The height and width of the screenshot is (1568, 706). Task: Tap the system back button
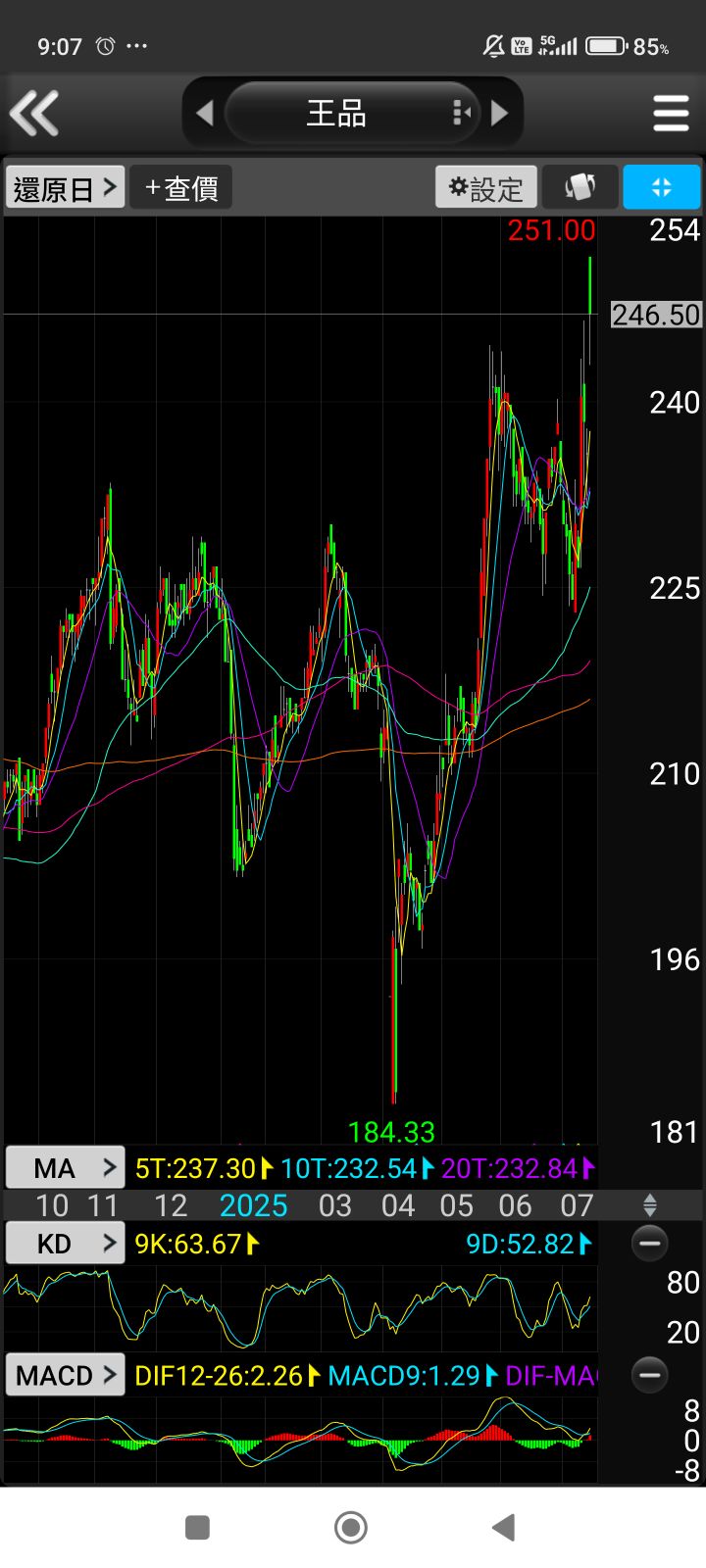pos(504,1527)
